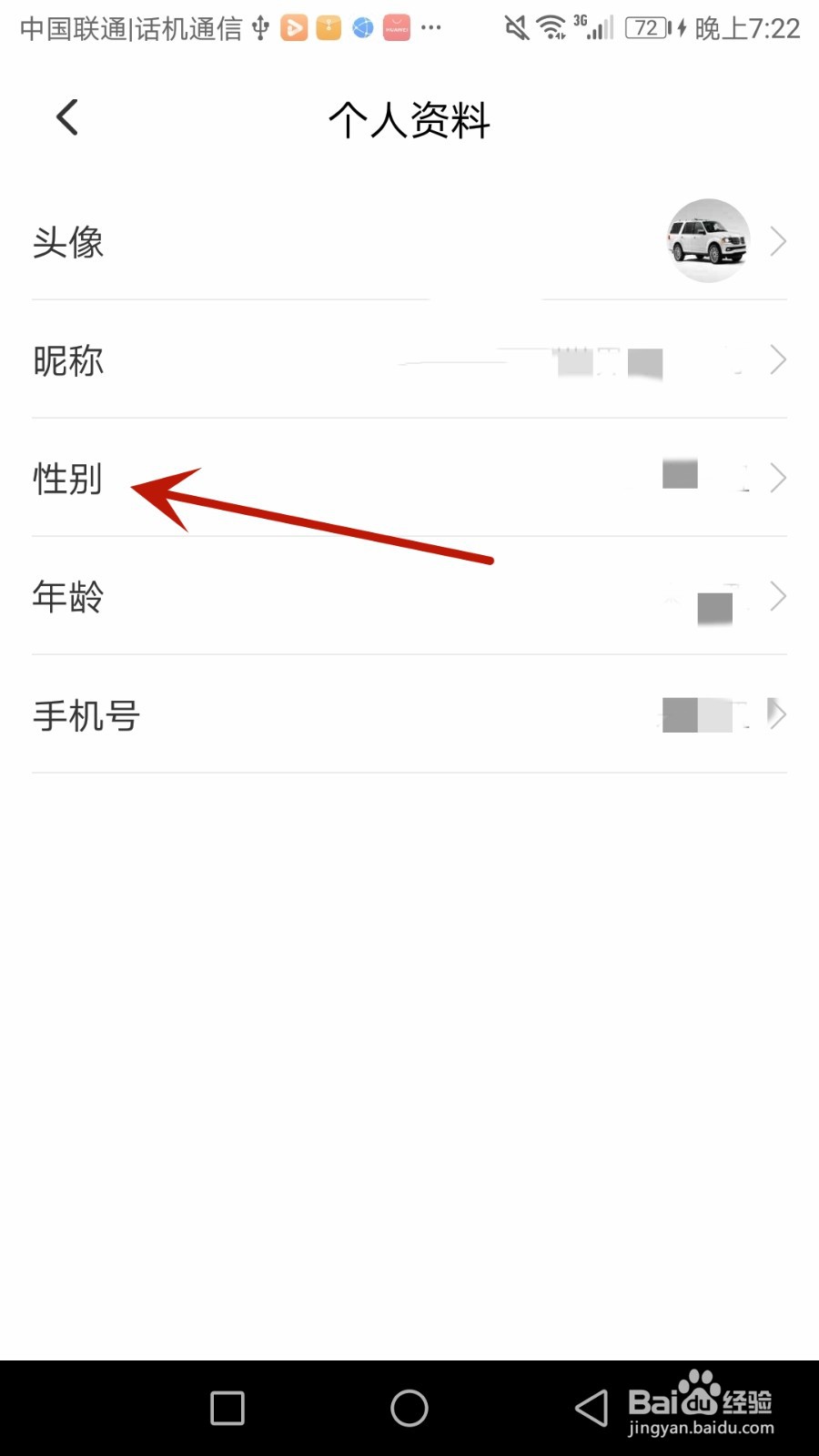Open the Huawei AppGallery notification icon
Viewport: 819px width, 1456px height.
396,27
